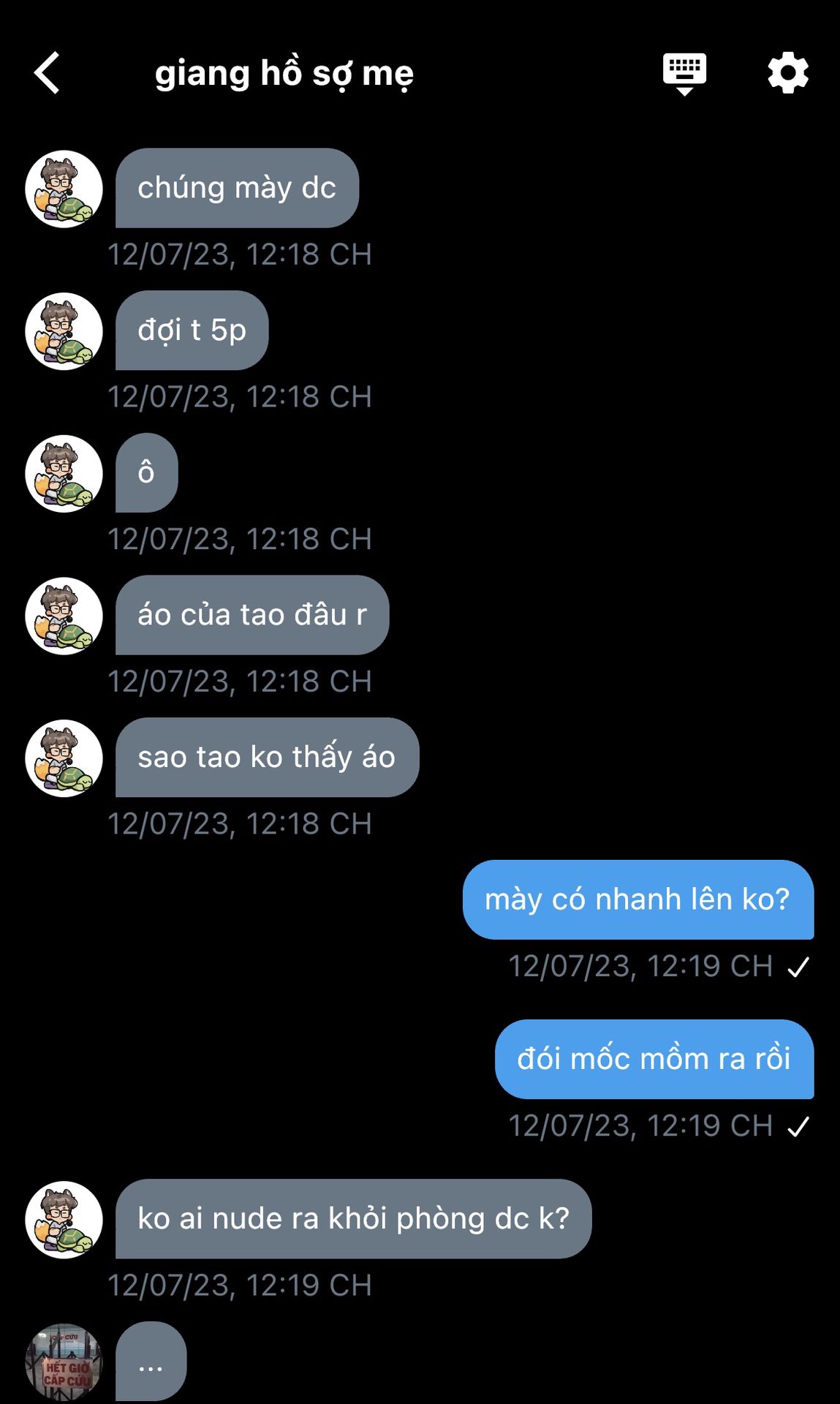Go back from the giang hồ sợ mẹ chat

click(x=48, y=73)
